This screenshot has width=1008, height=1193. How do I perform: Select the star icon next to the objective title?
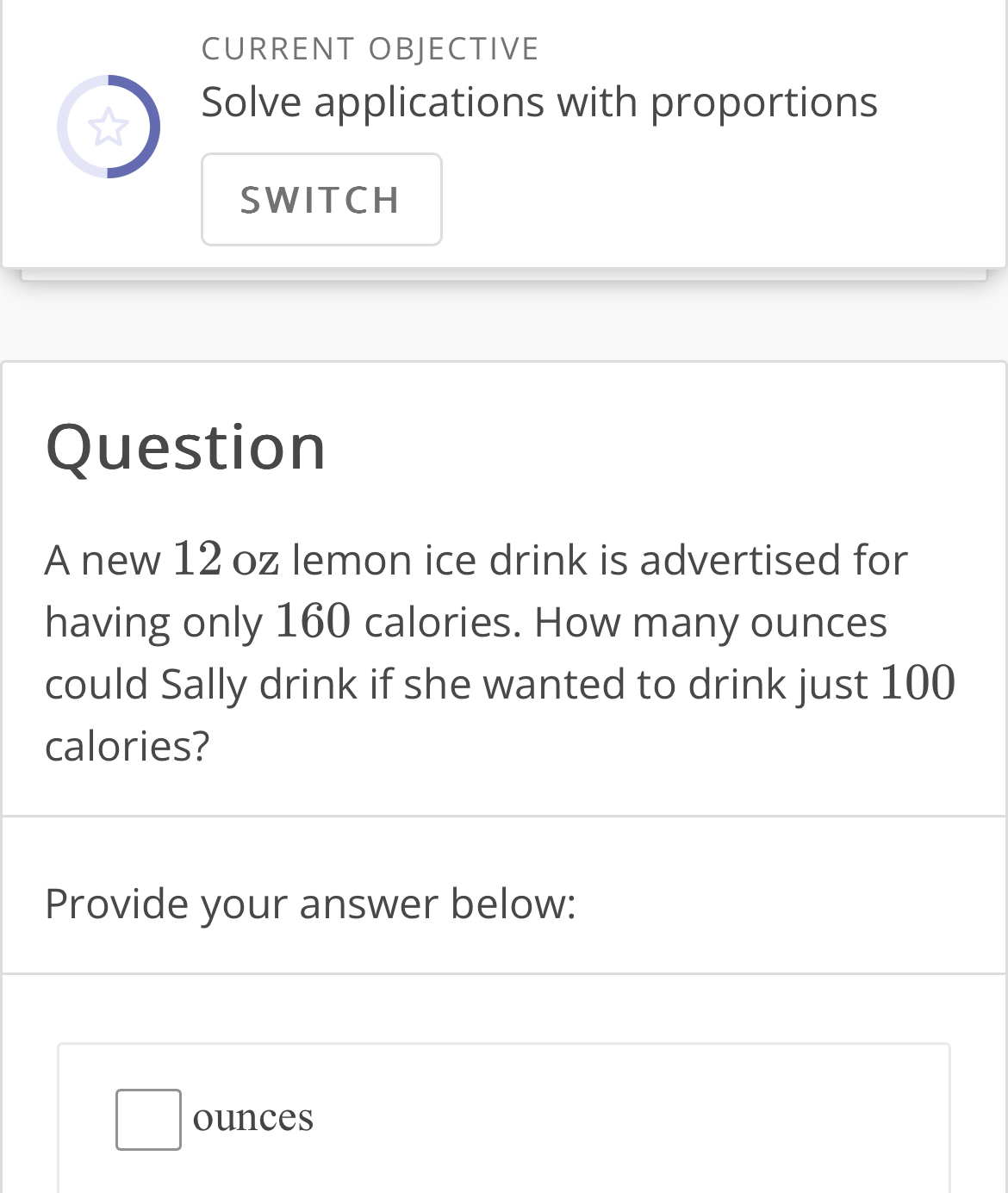point(109,126)
